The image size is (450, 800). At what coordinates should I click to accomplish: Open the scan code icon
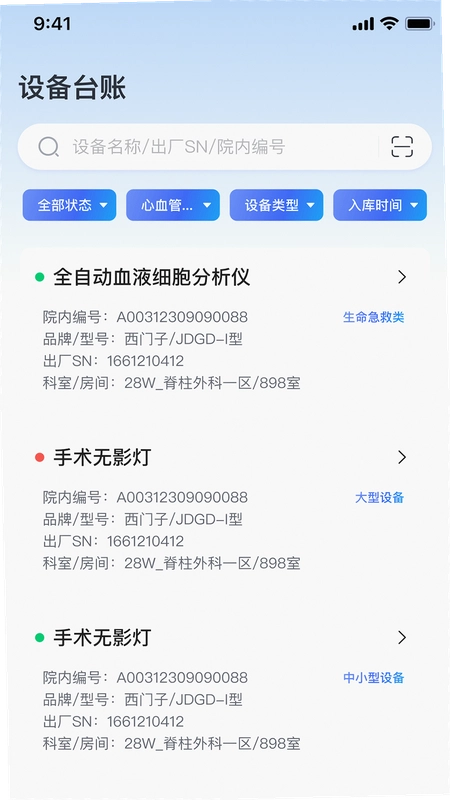[402, 147]
